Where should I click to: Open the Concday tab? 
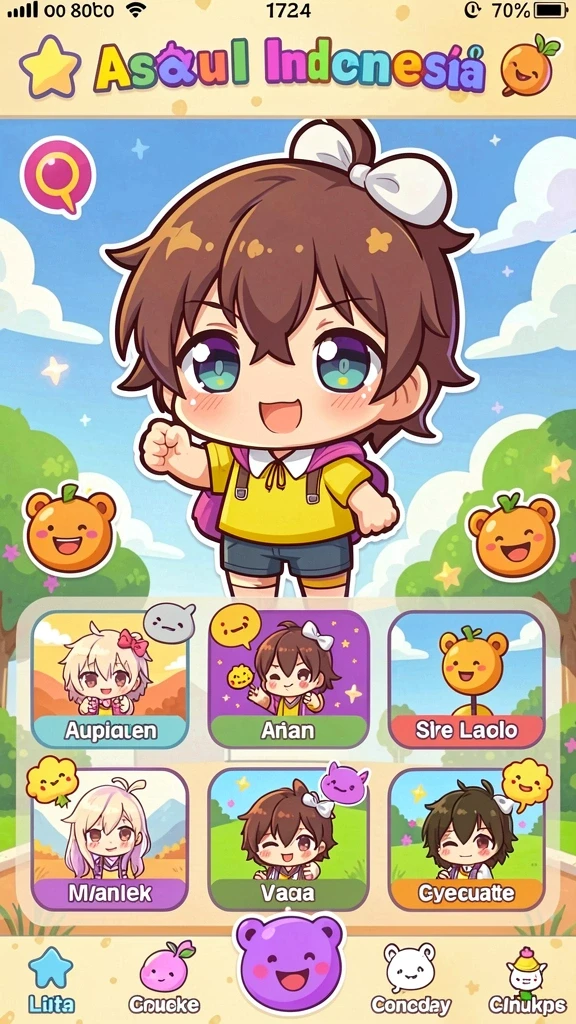(411, 980)
